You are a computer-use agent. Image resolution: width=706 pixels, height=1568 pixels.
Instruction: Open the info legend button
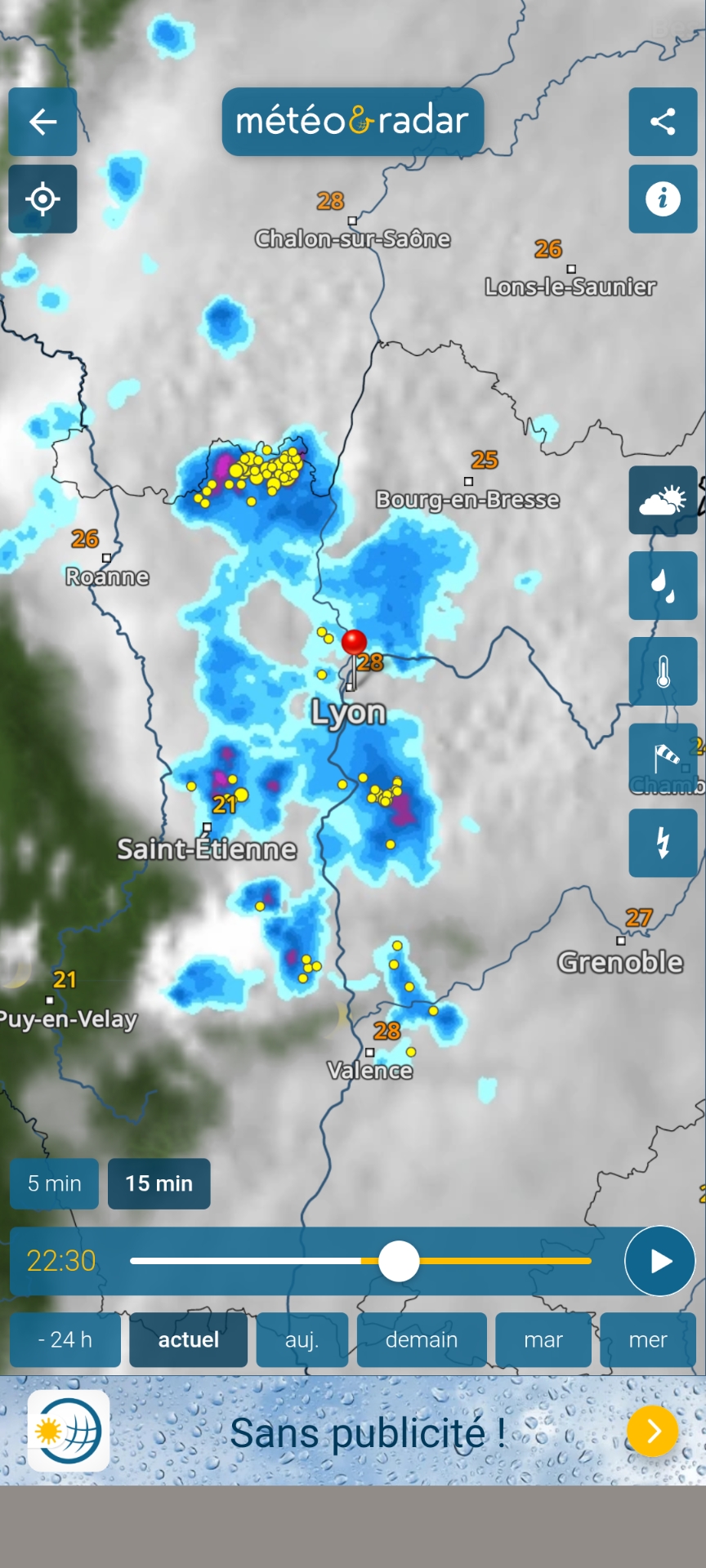click(x=663, y=199)
